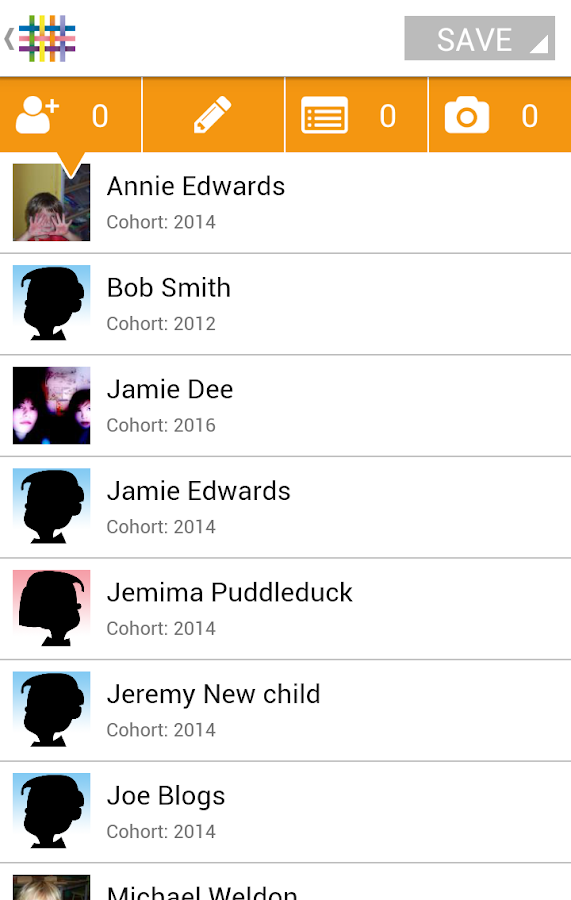Select Jemima Puddleduck
The width and height of the screenshot is (571, 900).
(285, 609)
